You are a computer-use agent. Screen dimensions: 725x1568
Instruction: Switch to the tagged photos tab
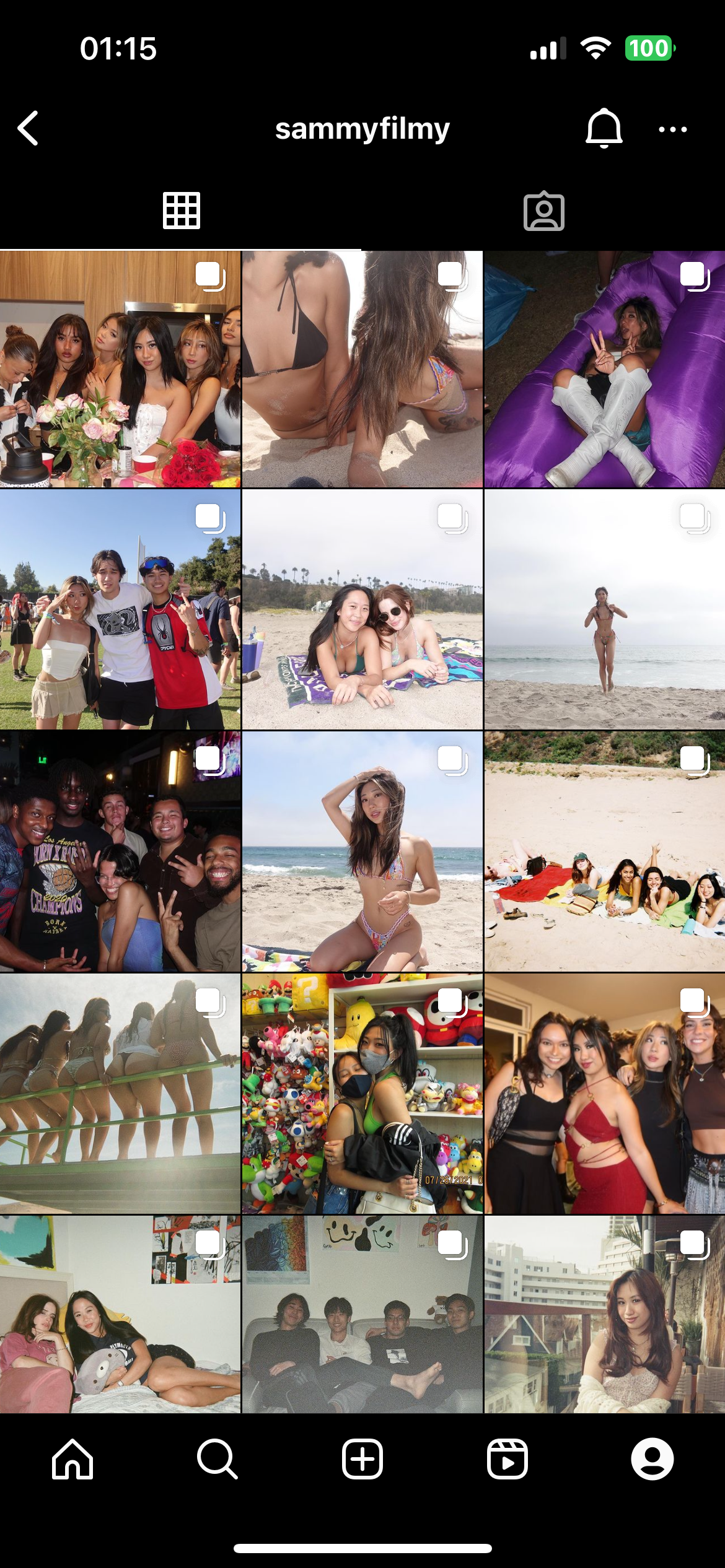(543, 211)
